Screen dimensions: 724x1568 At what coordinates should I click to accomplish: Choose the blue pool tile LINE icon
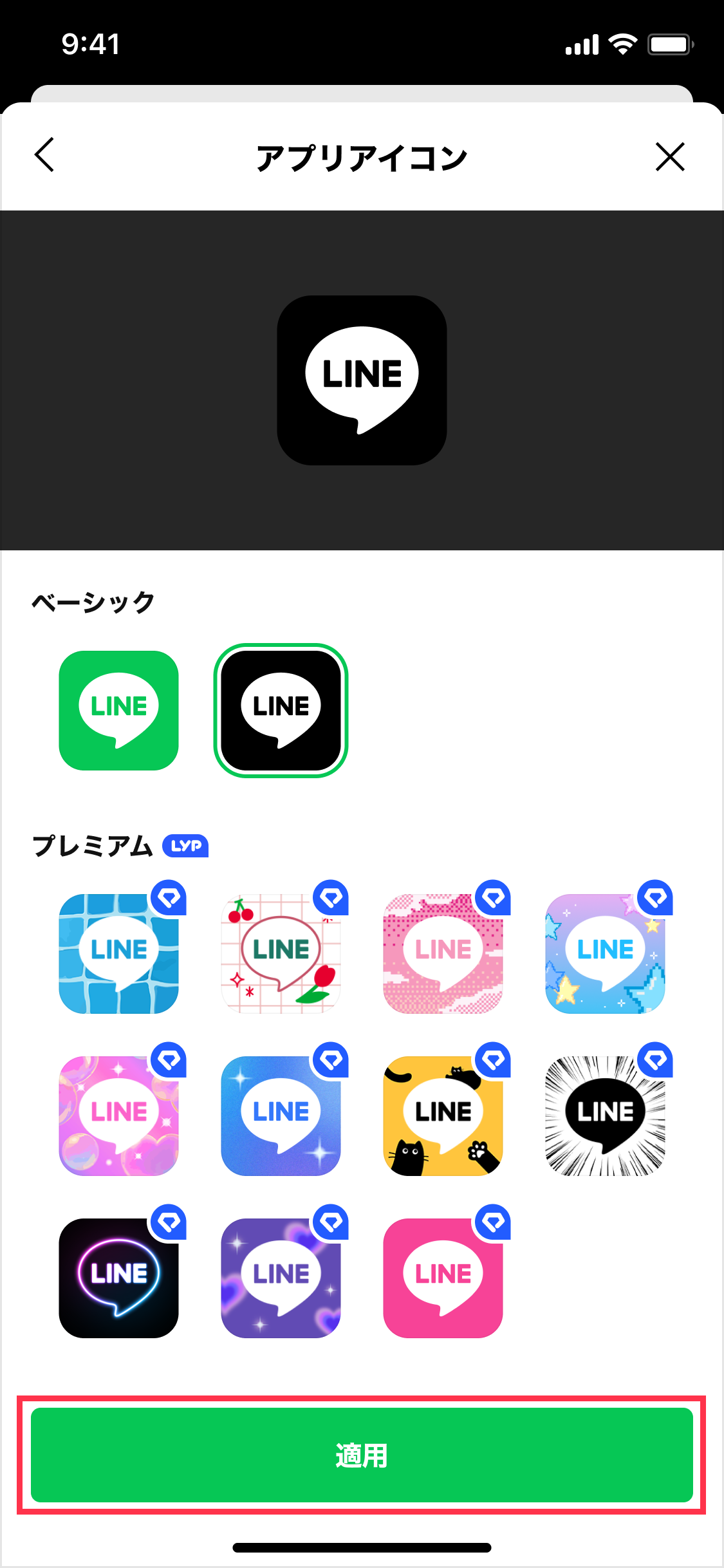(118, 953)
